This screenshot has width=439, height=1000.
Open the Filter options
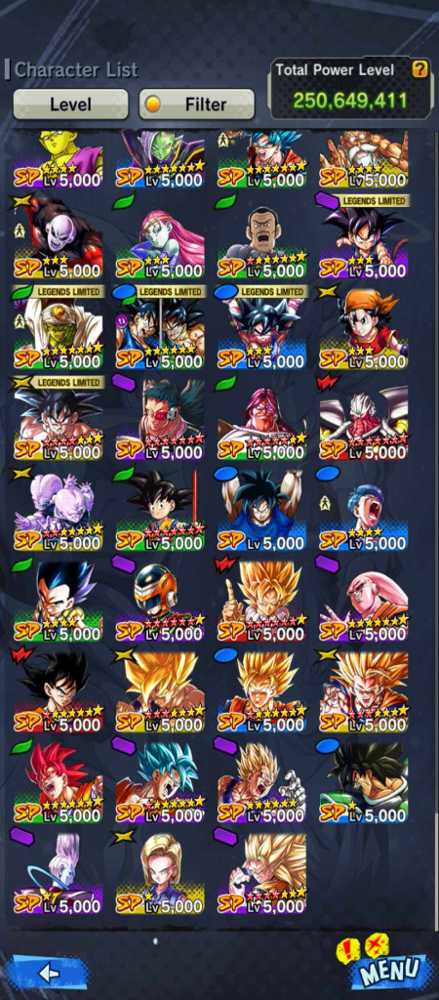pyautogui.click(x=197, y=104)
